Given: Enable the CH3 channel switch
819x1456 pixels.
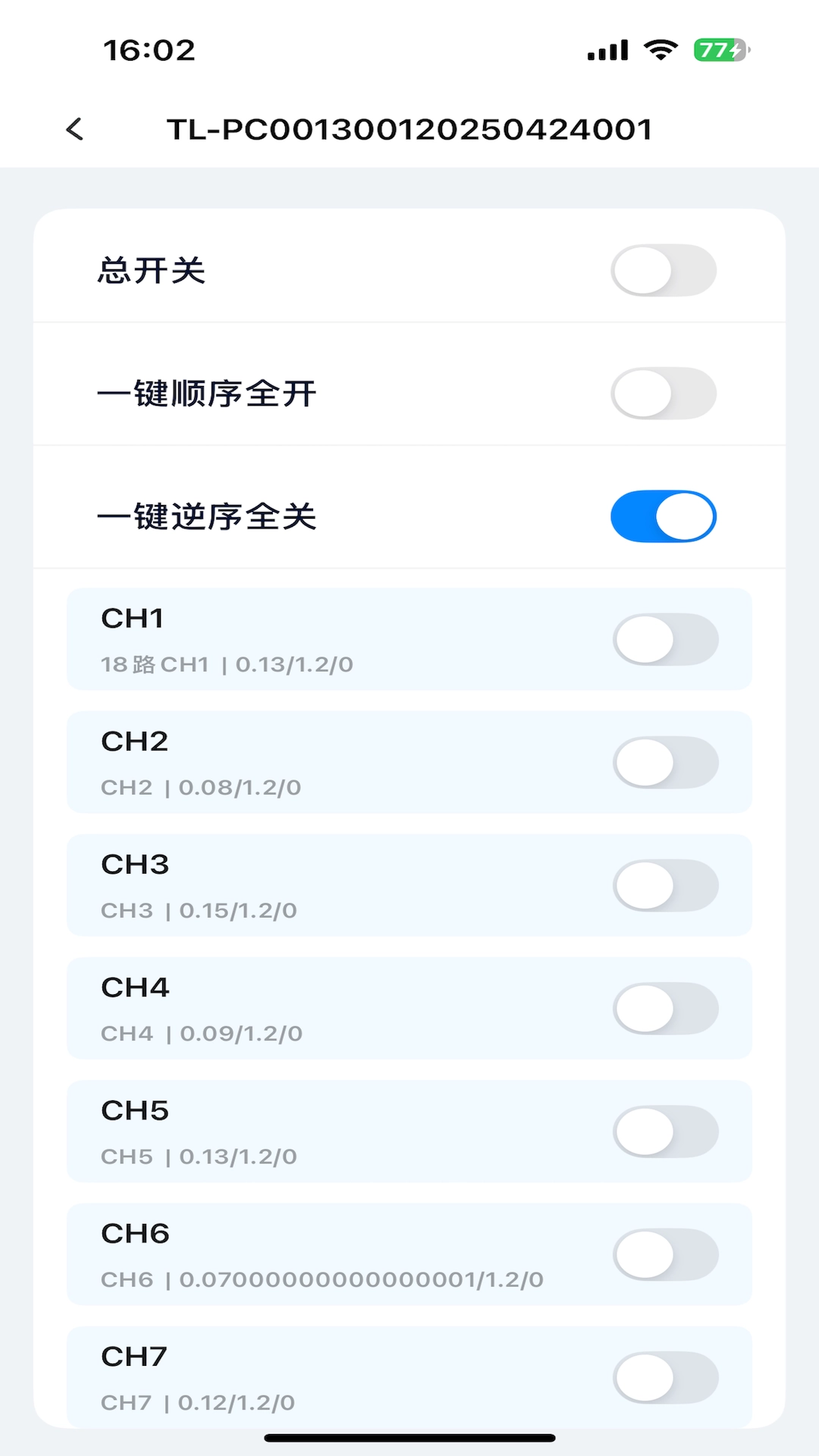Looking at the screenshot, I should point(666,885).
